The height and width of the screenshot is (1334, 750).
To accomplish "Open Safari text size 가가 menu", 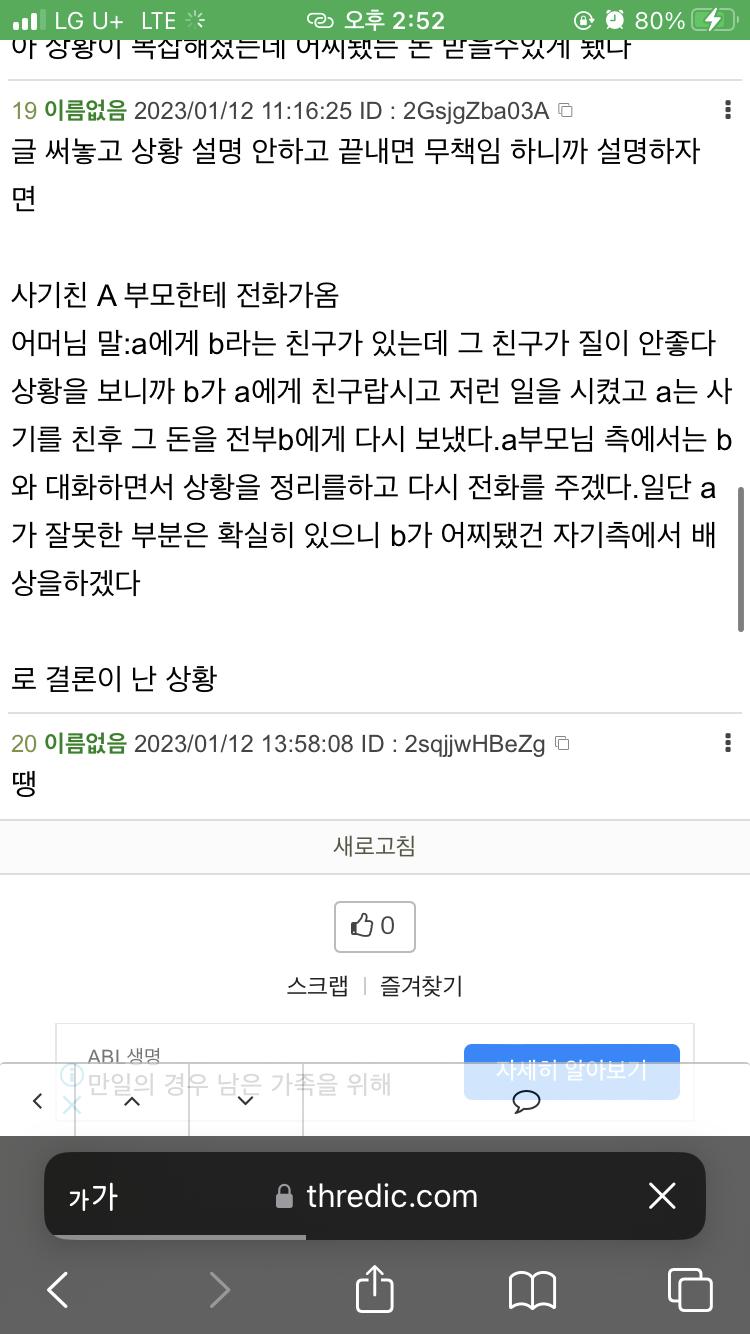I will (93, 1196).
